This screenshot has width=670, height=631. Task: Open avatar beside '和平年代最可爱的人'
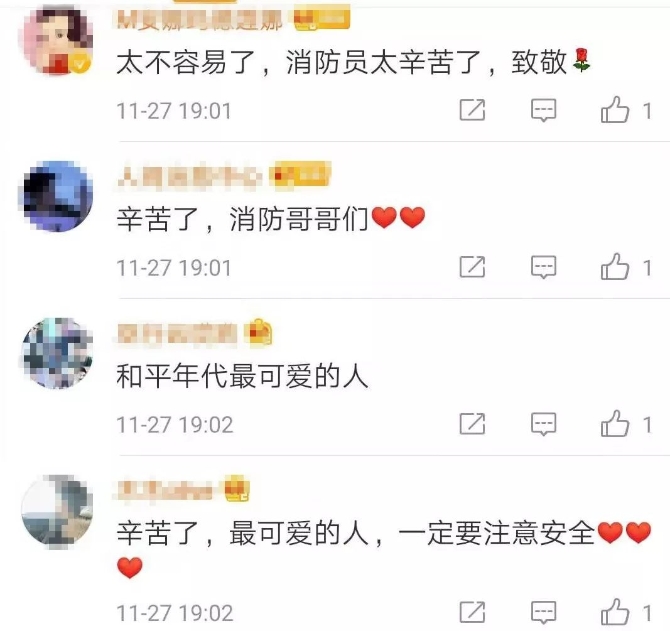click(x=56, y=353)
